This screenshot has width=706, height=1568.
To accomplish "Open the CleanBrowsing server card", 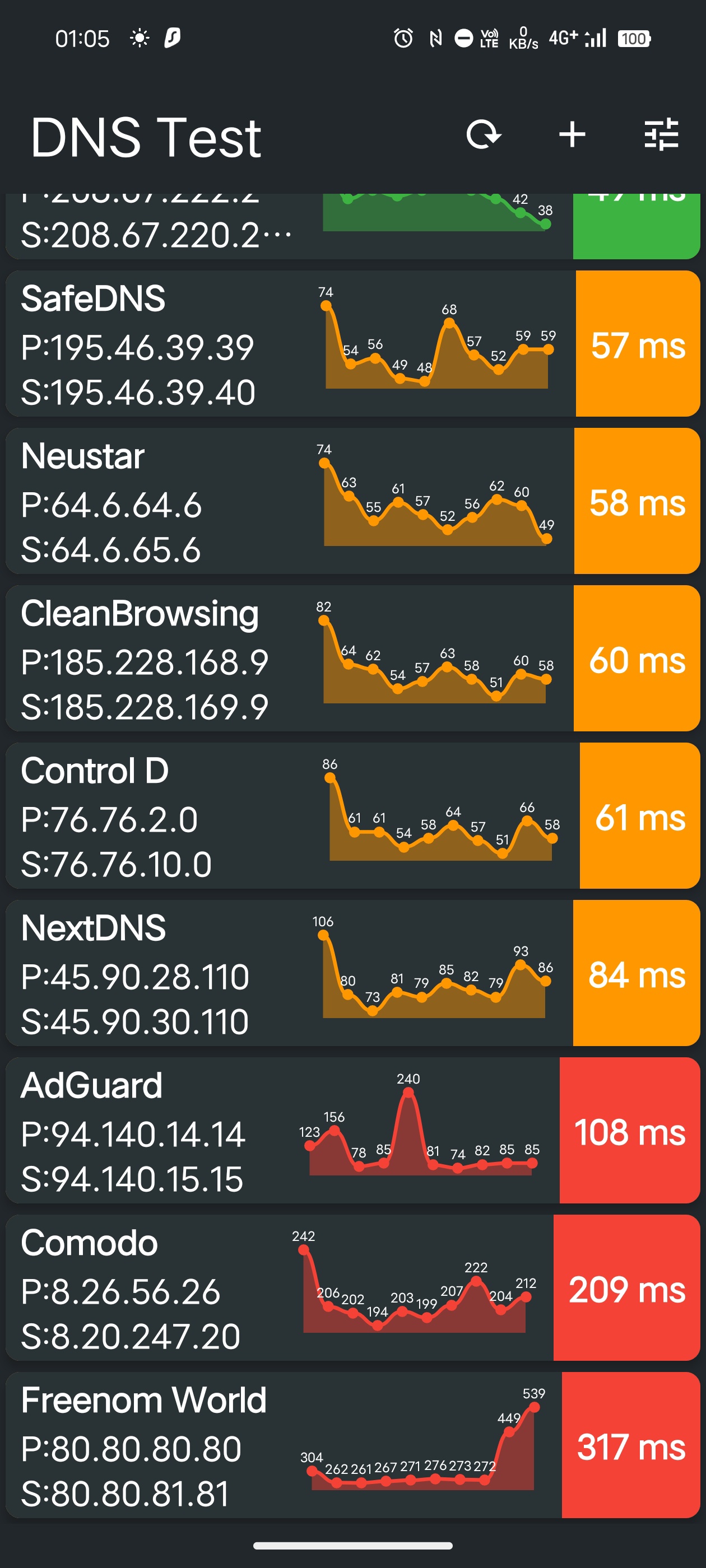I will point(352,658).
